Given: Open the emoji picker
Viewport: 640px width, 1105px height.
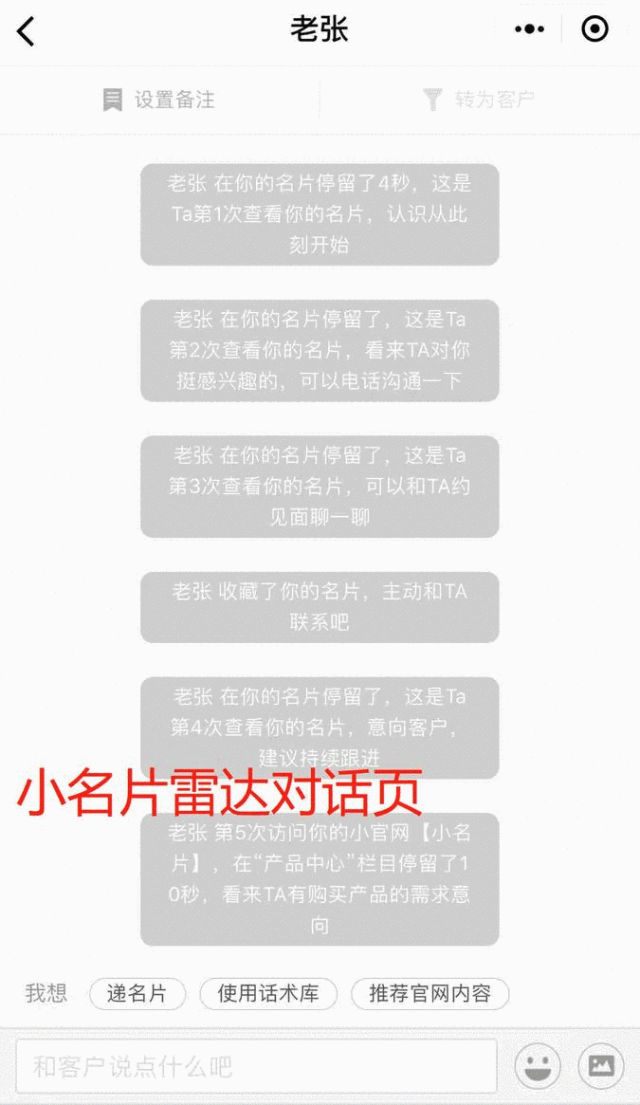Looking at the screenshot, I should [x=538, y=1066].
